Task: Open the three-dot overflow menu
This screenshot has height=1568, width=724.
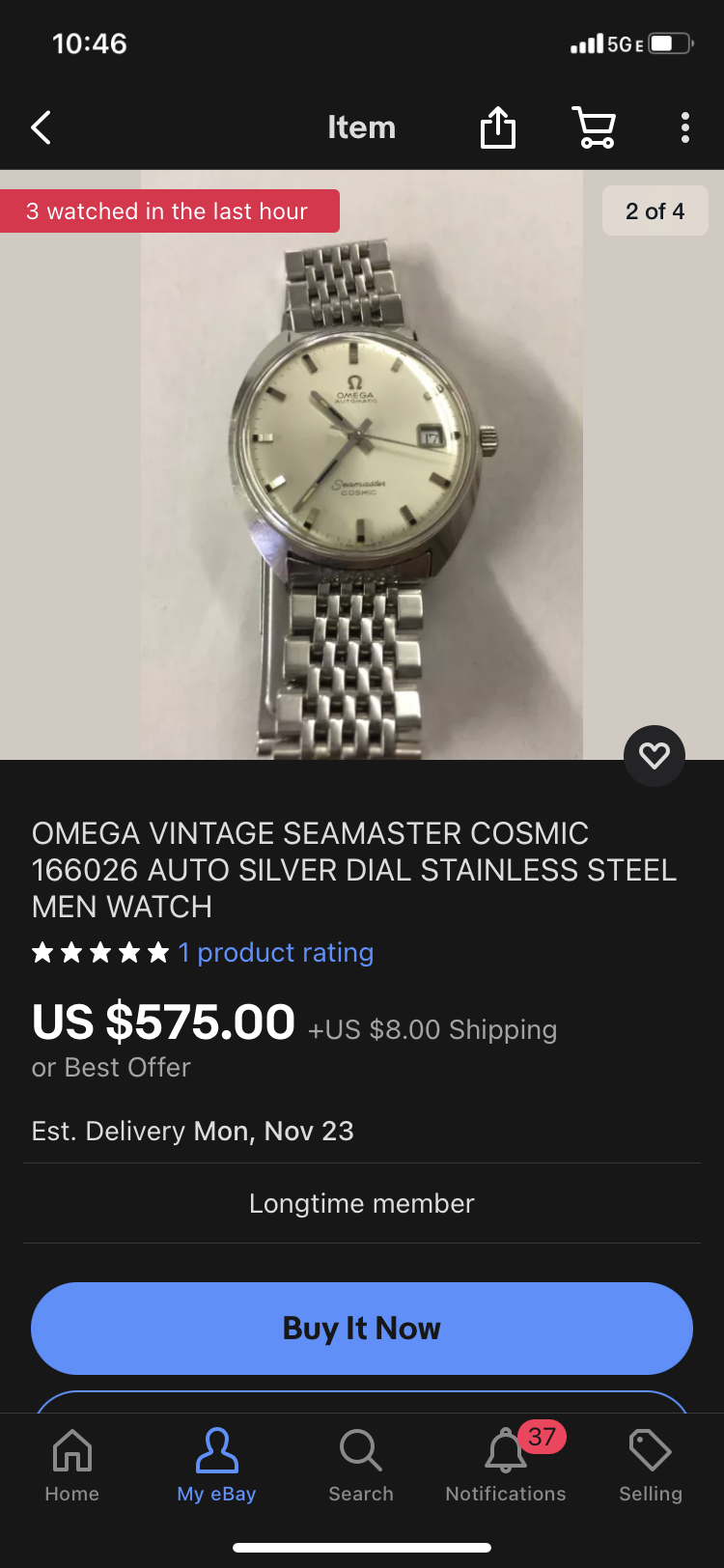Action: (684, 127)
